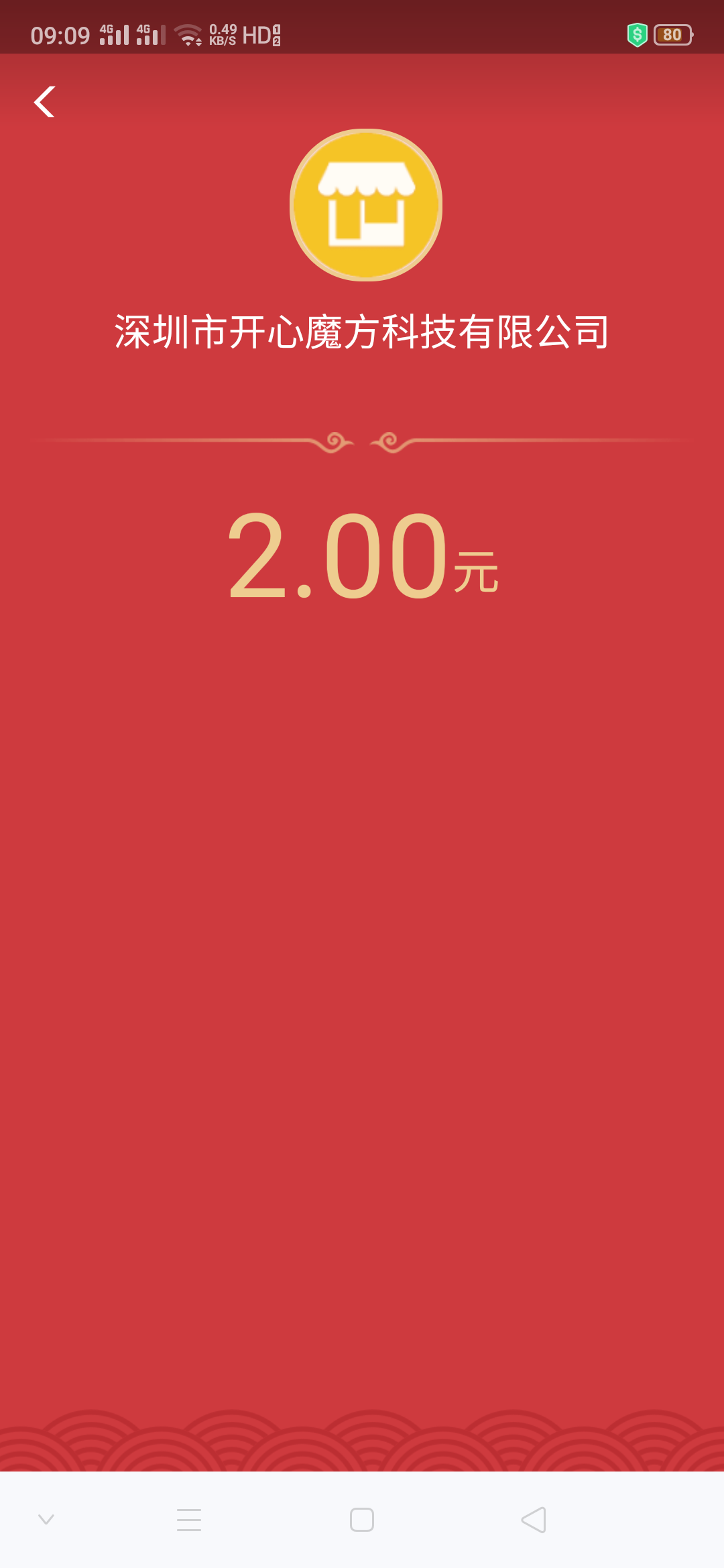The width and height of the screenshot is (724, 1568).
Task: Open recent apps from the navigation bar
Action: point(189,1520)
